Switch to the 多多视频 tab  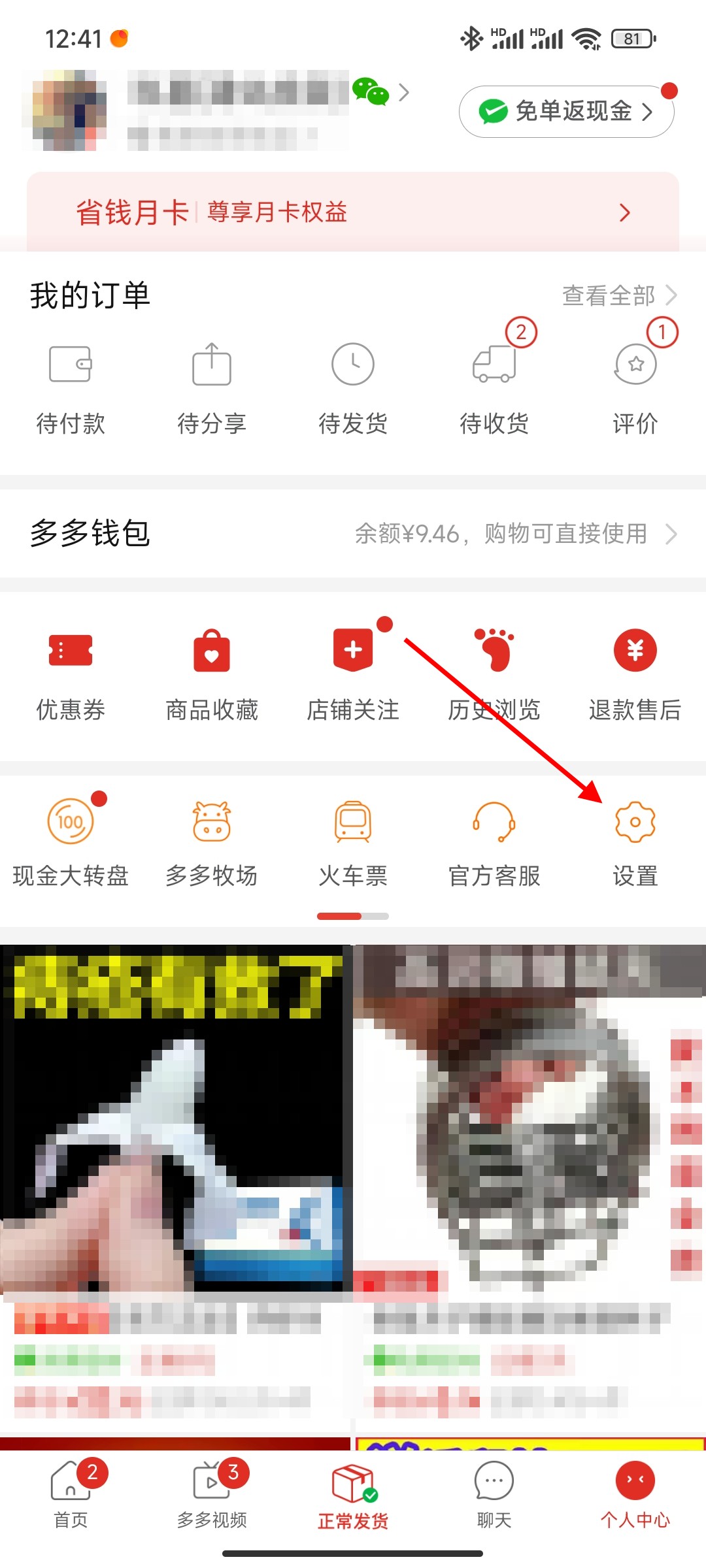coord(212,1494)
